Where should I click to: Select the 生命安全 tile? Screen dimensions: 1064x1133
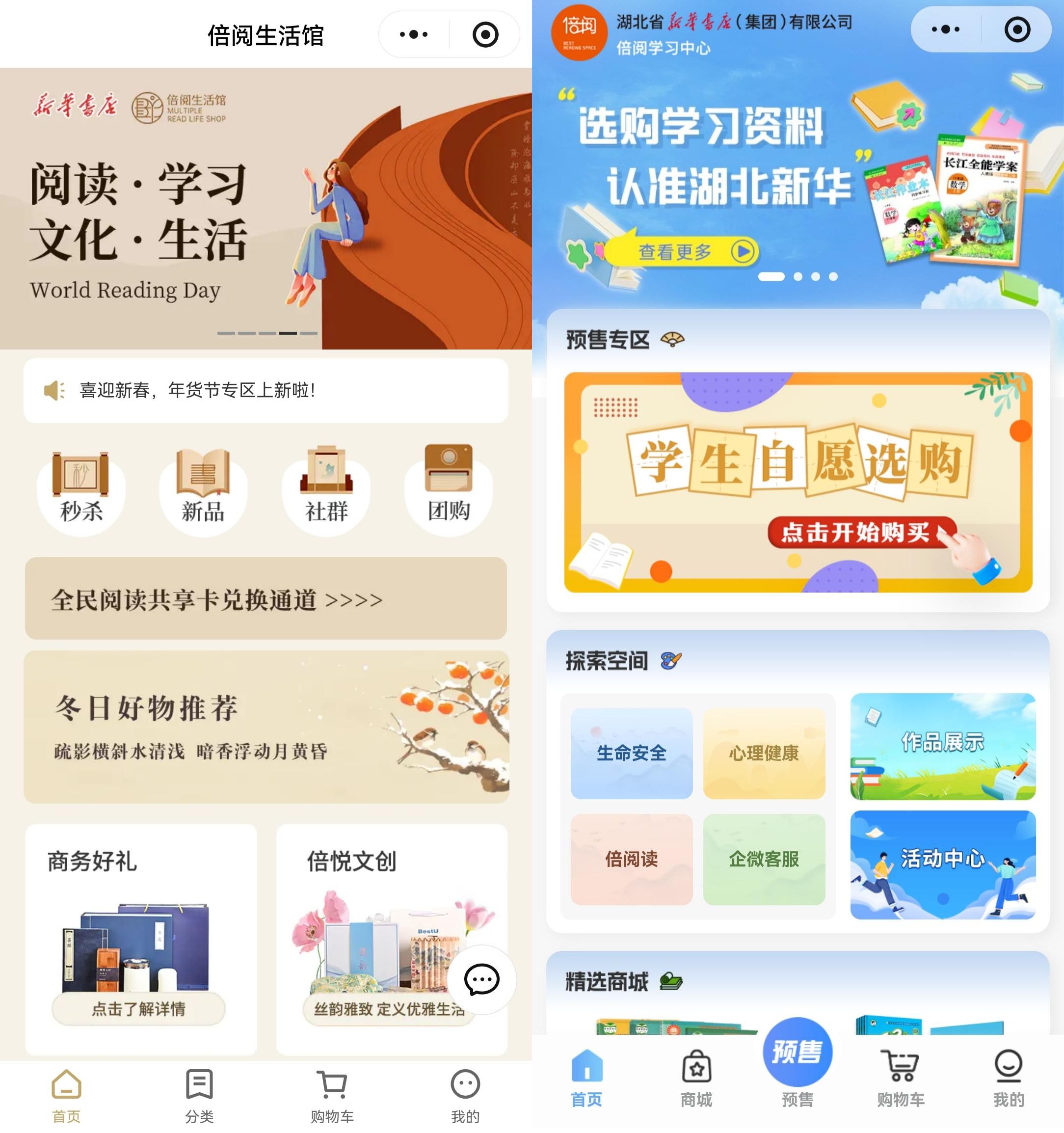pyautogui.click(x=632, y=753)
